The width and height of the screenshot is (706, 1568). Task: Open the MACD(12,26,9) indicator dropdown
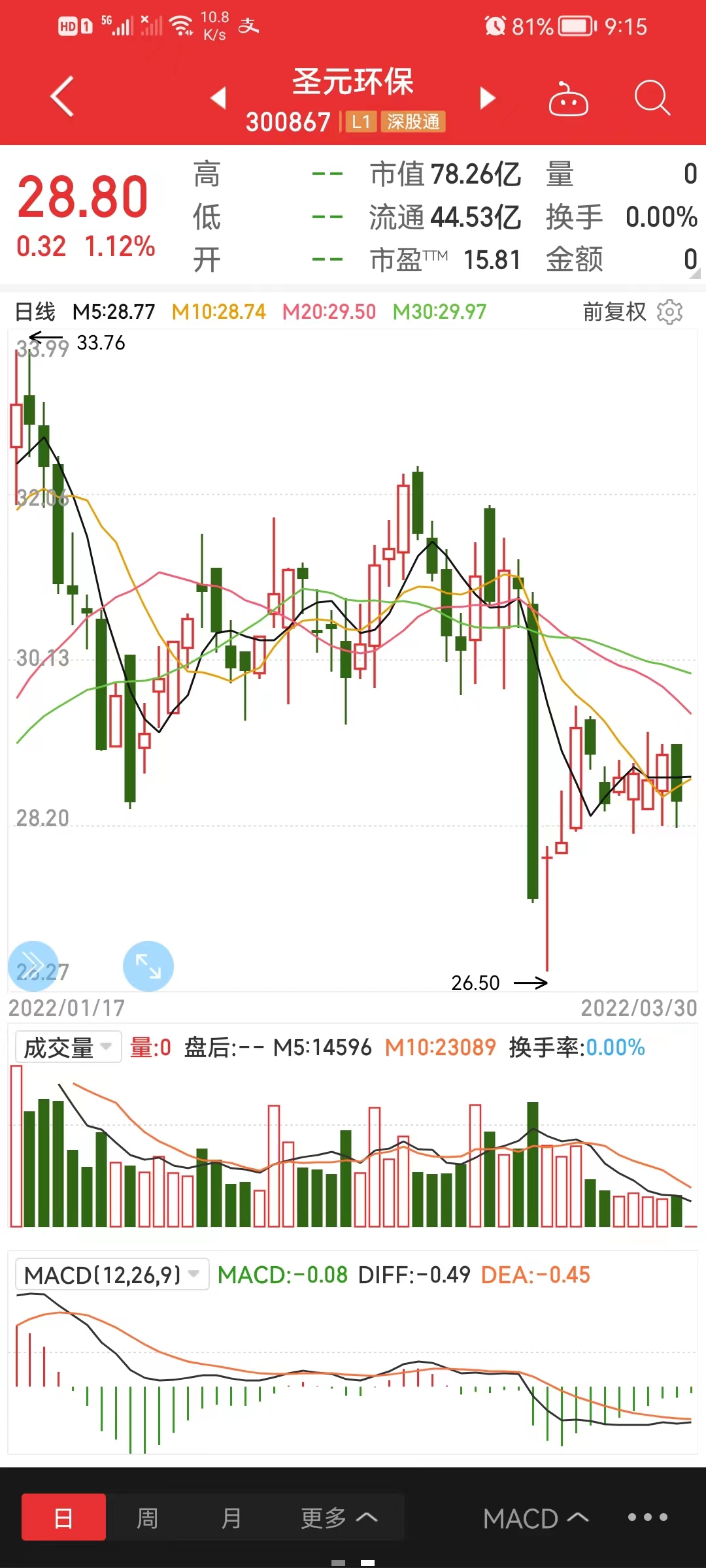[x=112, y=1275]
